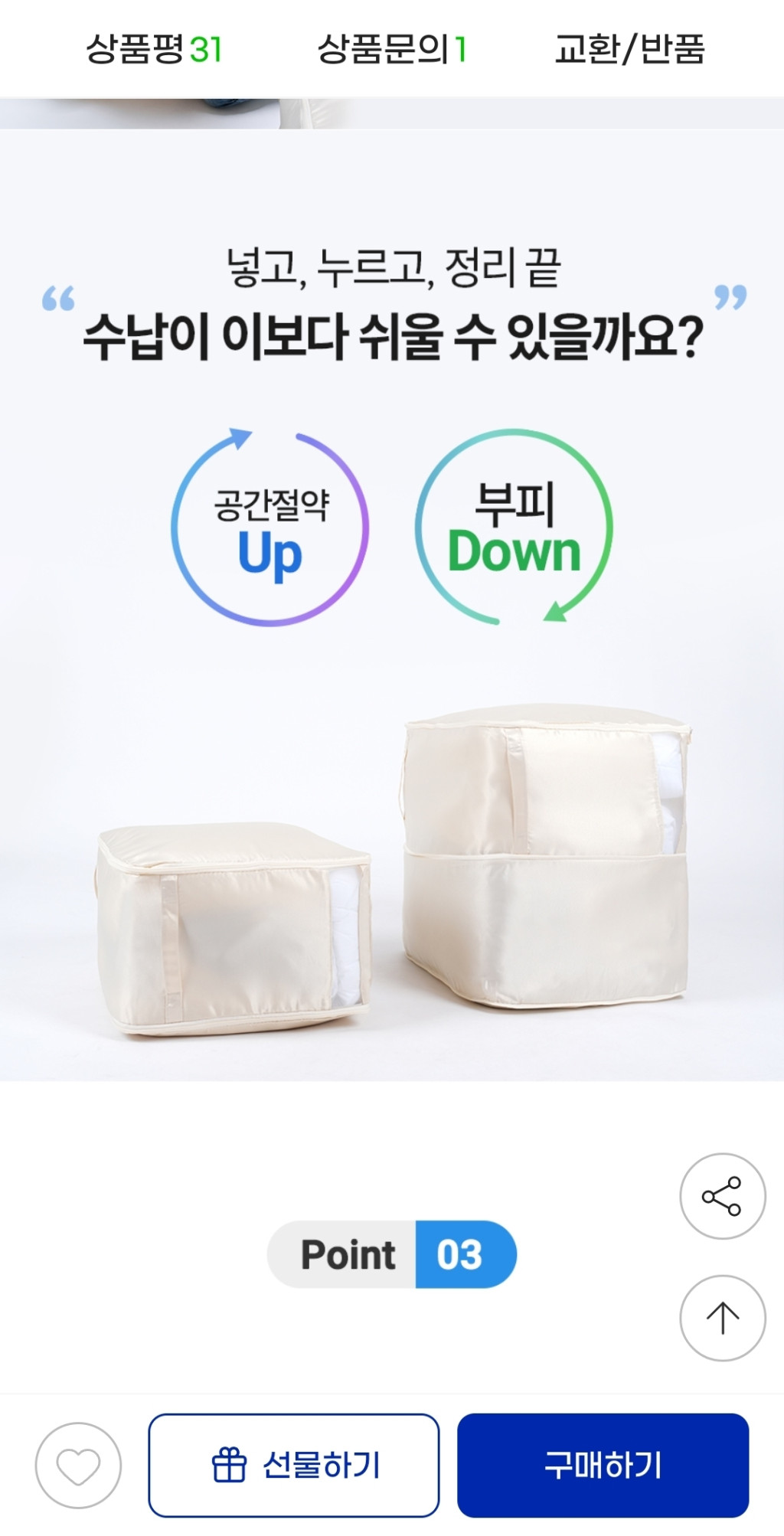Switch to the 상품평 reviews tab
Image resolution: width=784 pixels, height=1536 pixels.
click(x=154, y=50)
